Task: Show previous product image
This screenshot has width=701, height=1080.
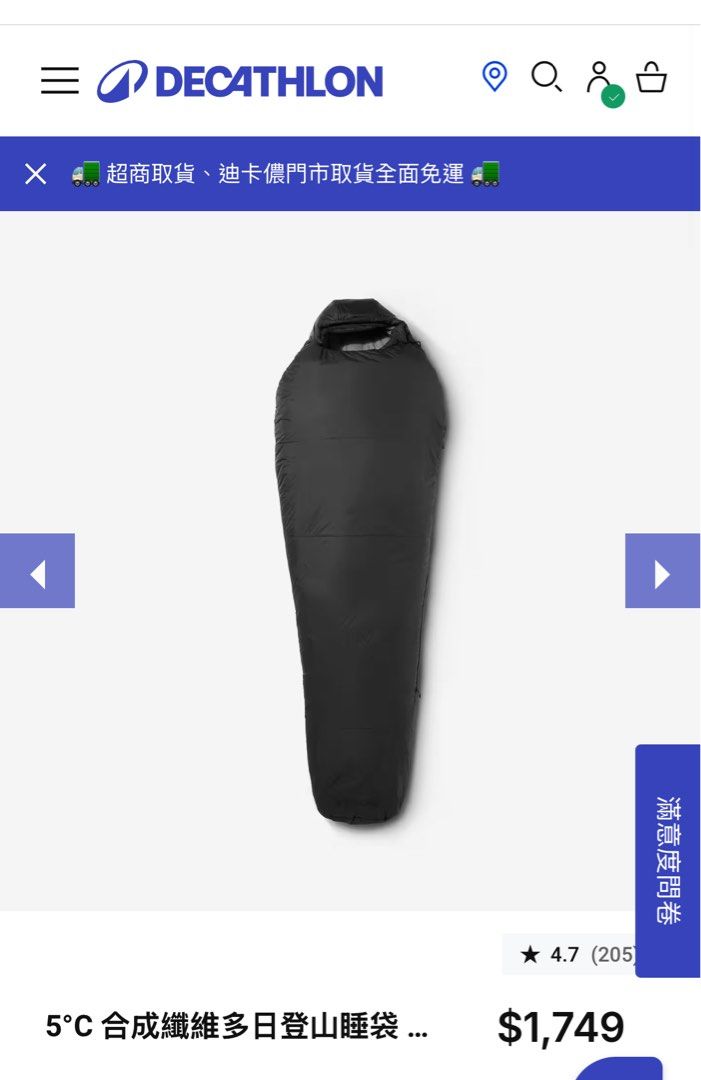Action: [37, 571]
